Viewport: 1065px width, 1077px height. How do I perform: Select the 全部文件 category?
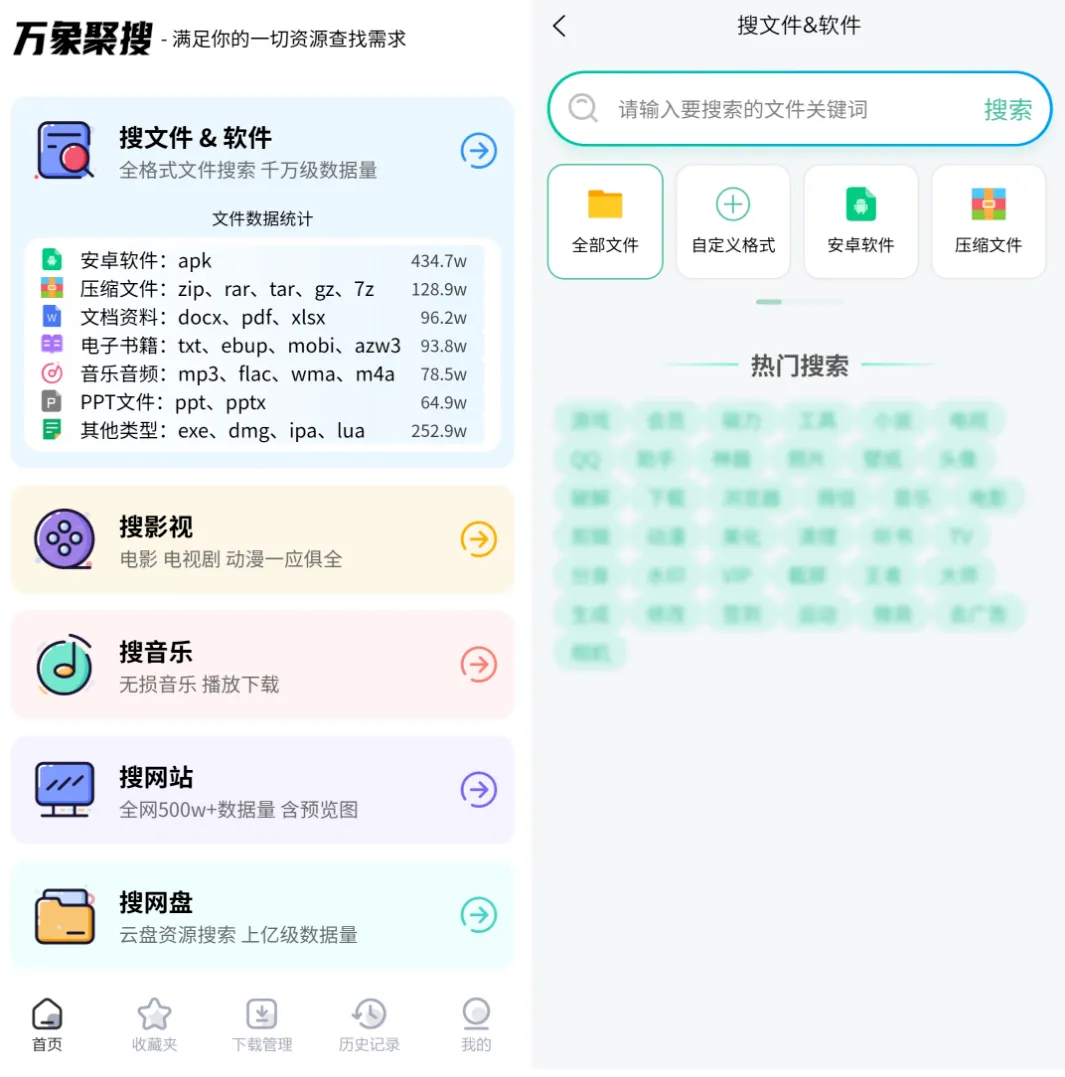[x=605, y=221]
